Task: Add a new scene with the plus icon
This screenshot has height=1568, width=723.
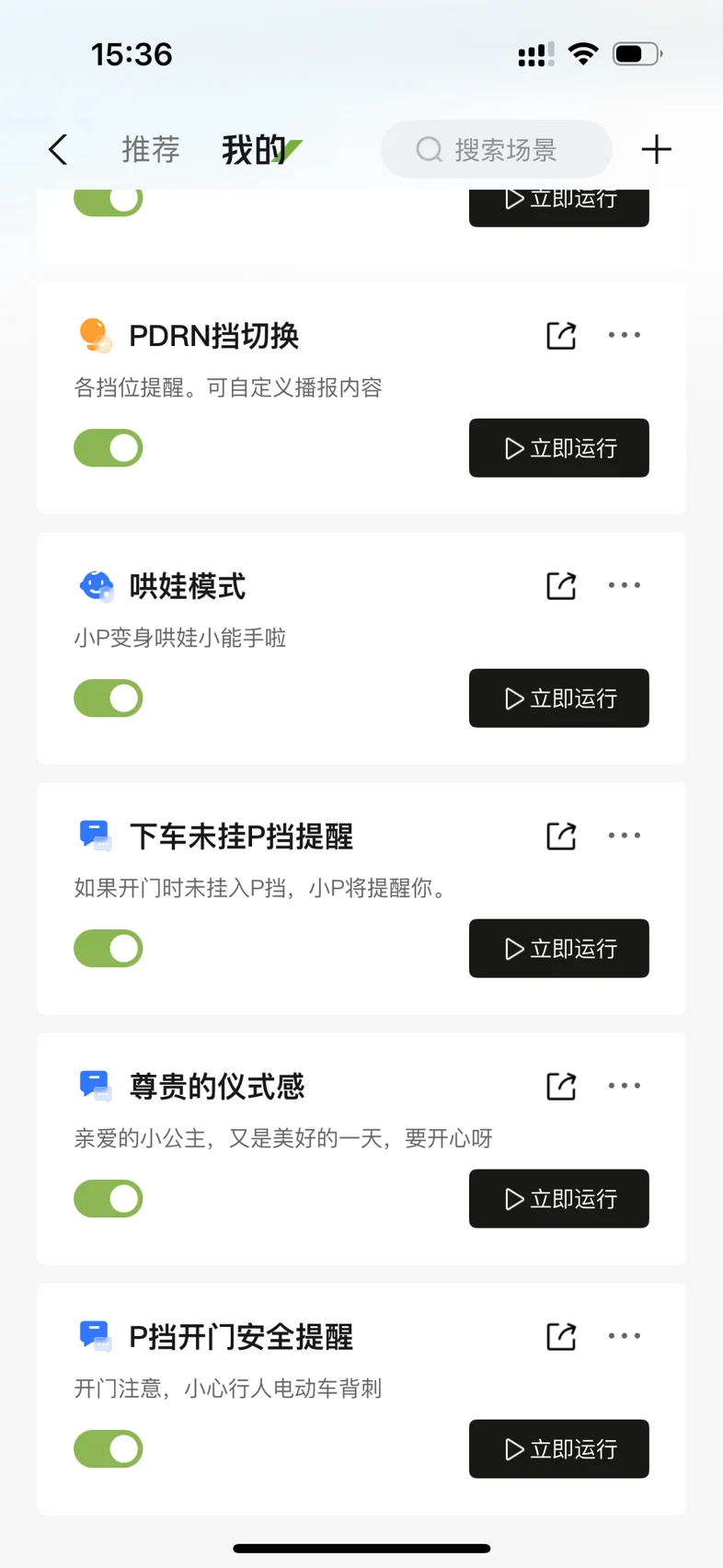Action: (656, 149)
